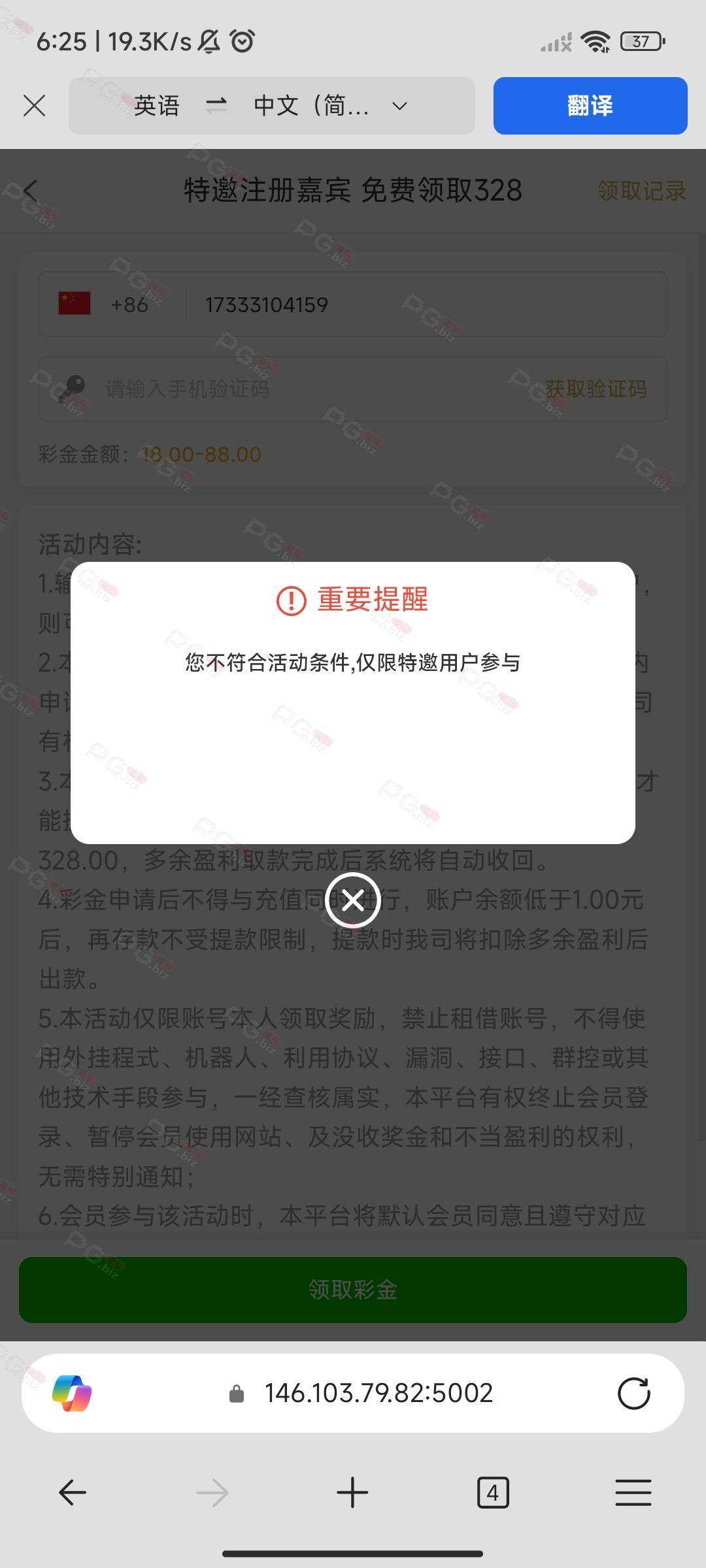Swap the translation languages
706x1568 pixels.
coord(216,105)
